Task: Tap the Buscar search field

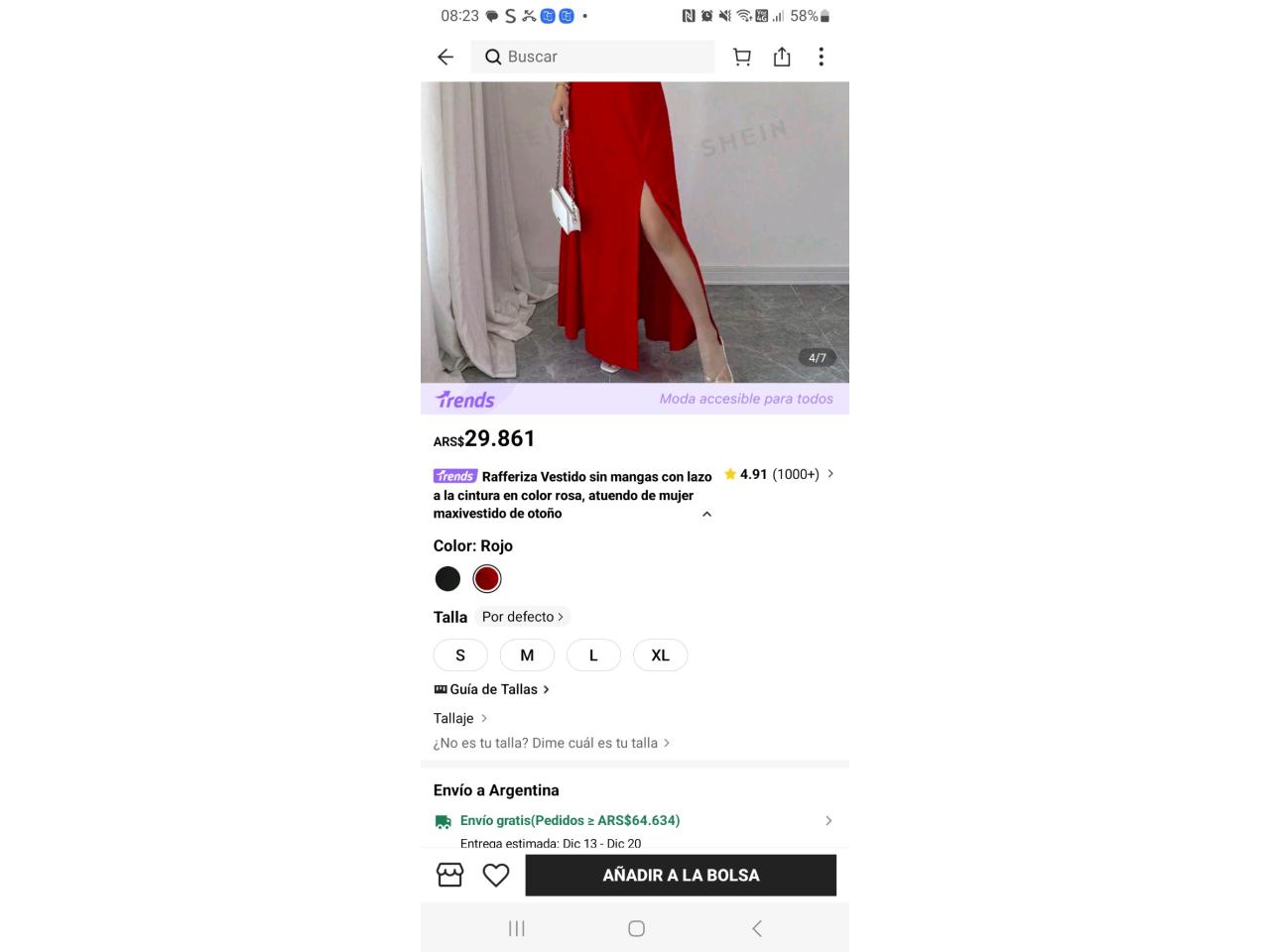Action: (595, 57)
